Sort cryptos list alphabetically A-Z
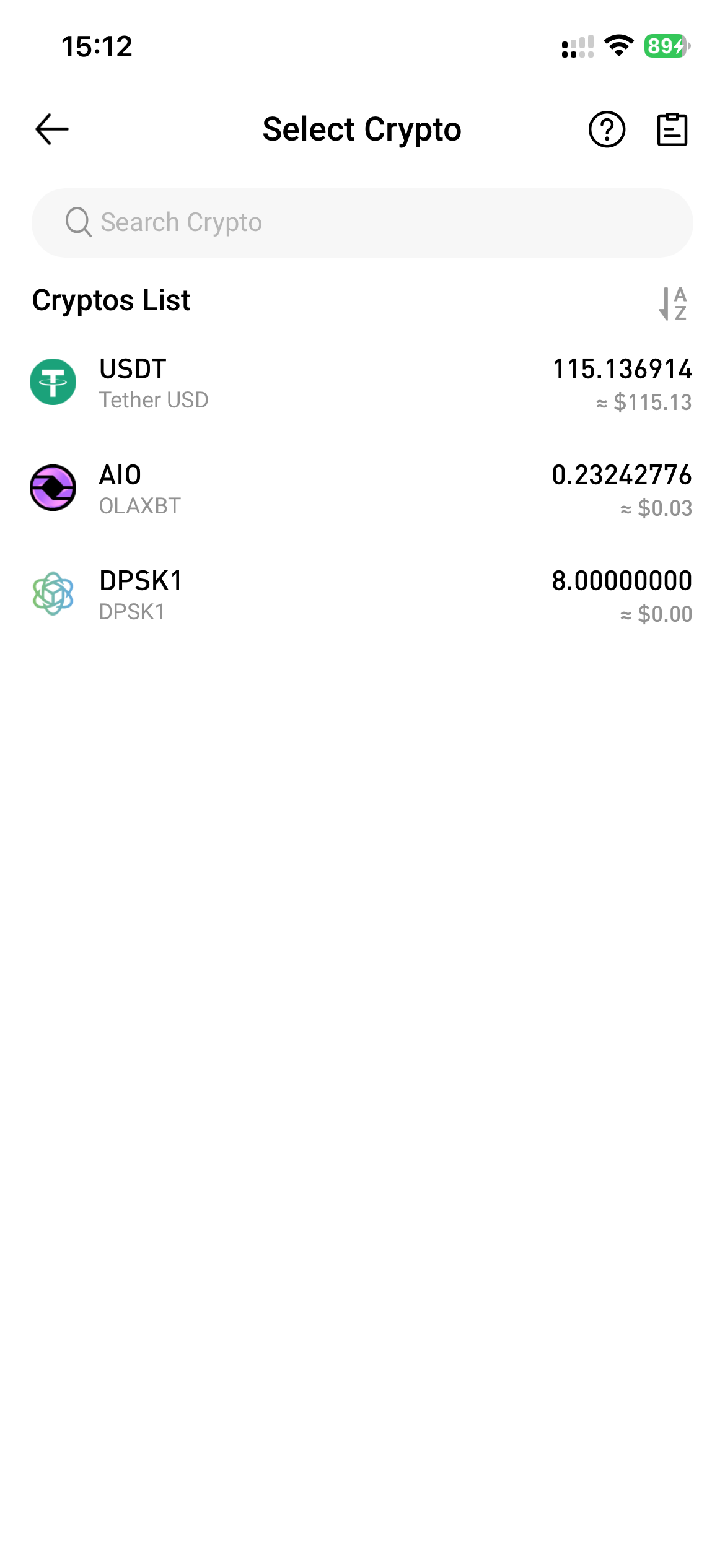This screenshot has width=725, height=1568. [673, 303]
